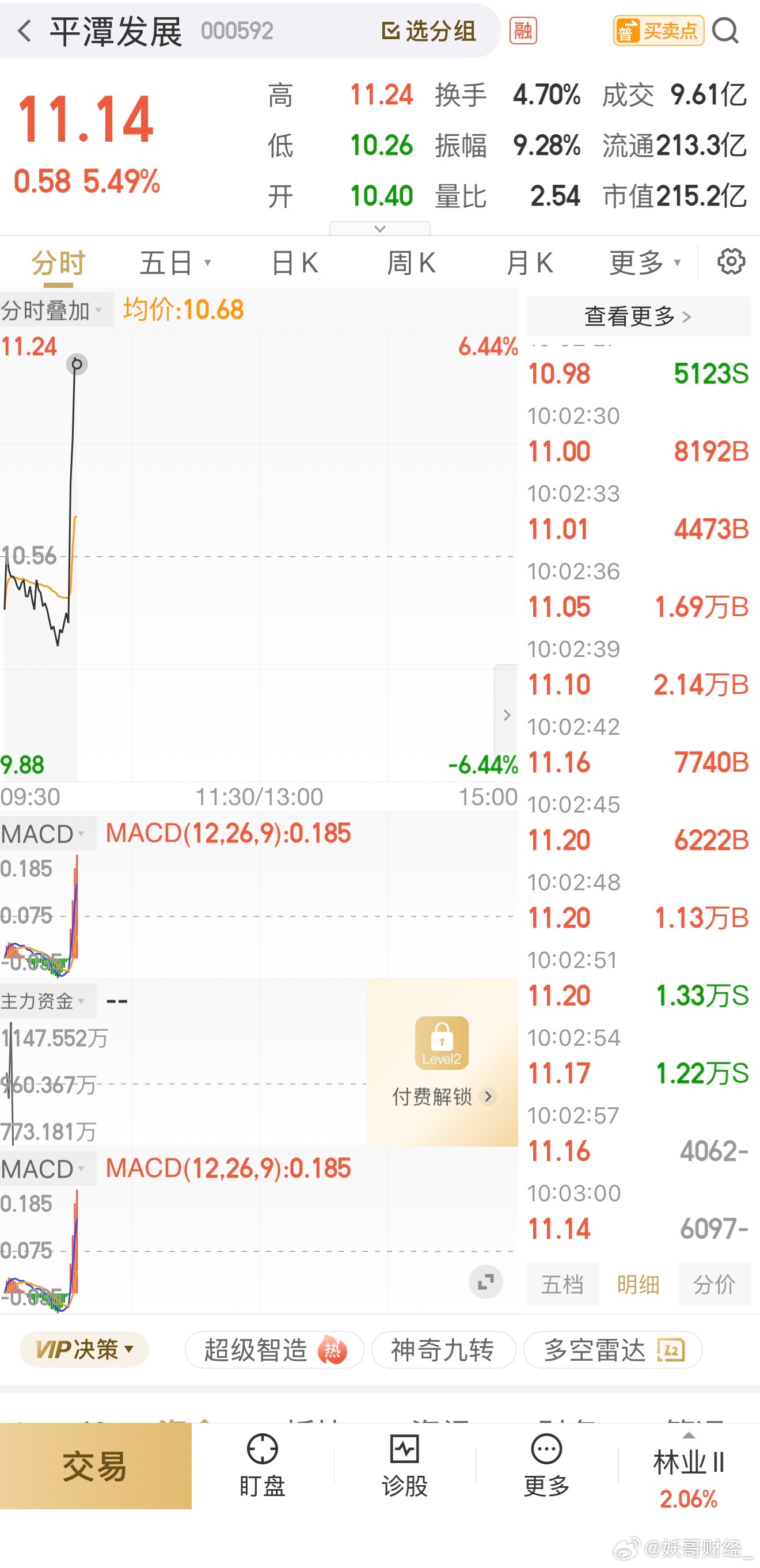Click the back arrow to exit stock page

(x=24, y=31)
